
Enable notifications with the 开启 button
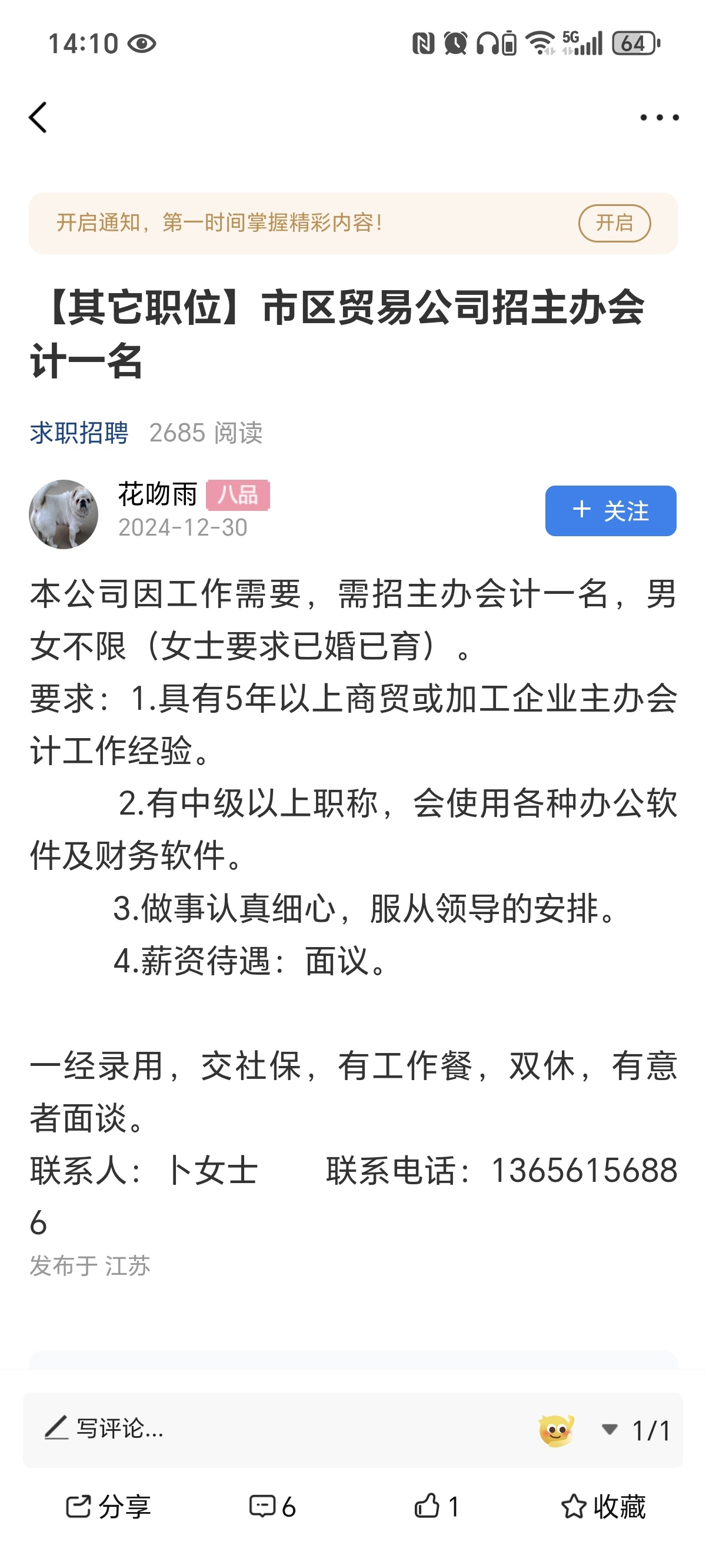614,224
